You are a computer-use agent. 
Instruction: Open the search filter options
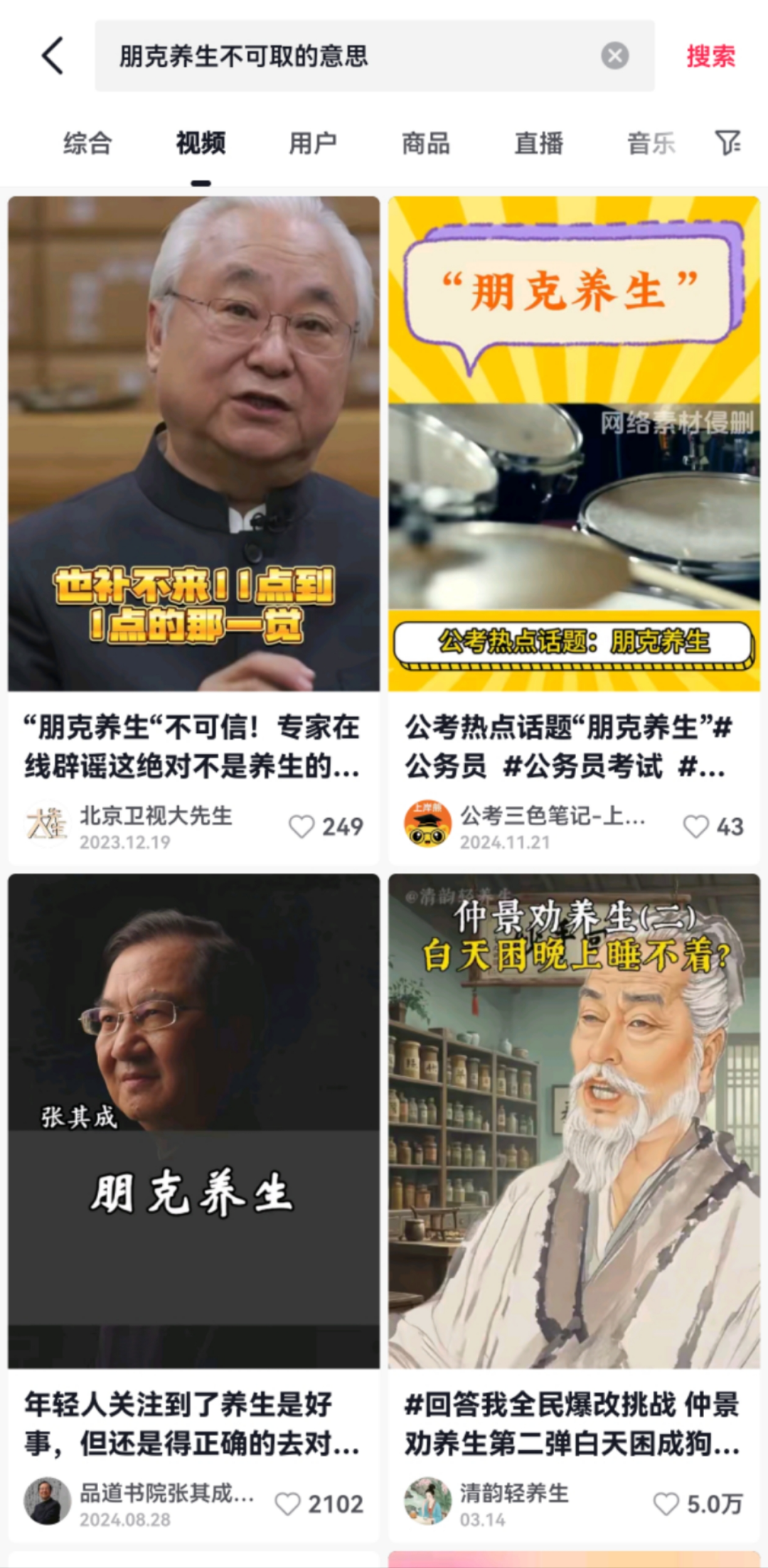pos(727,143)
